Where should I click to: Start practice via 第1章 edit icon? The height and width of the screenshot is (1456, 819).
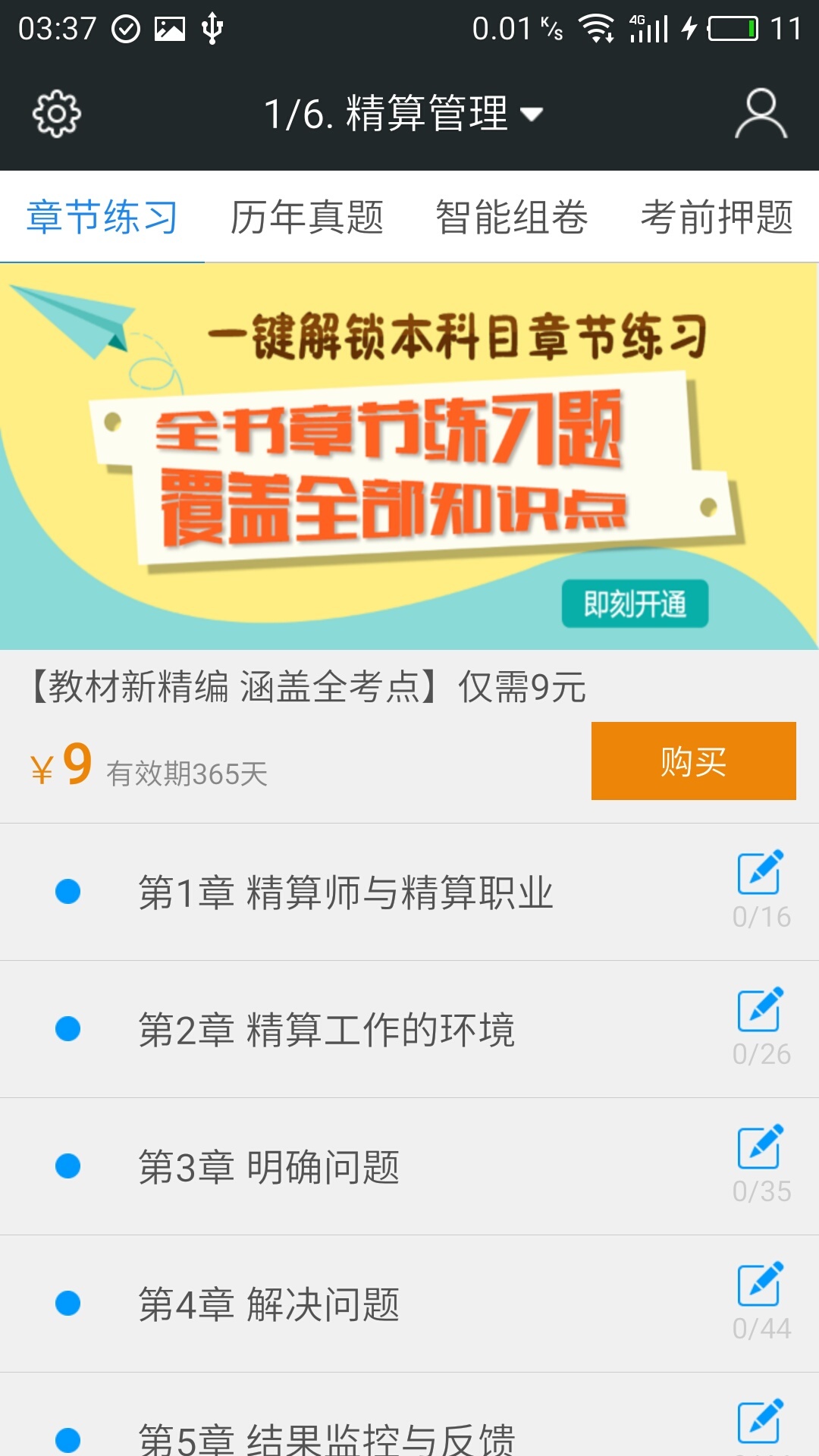[760, 873]
